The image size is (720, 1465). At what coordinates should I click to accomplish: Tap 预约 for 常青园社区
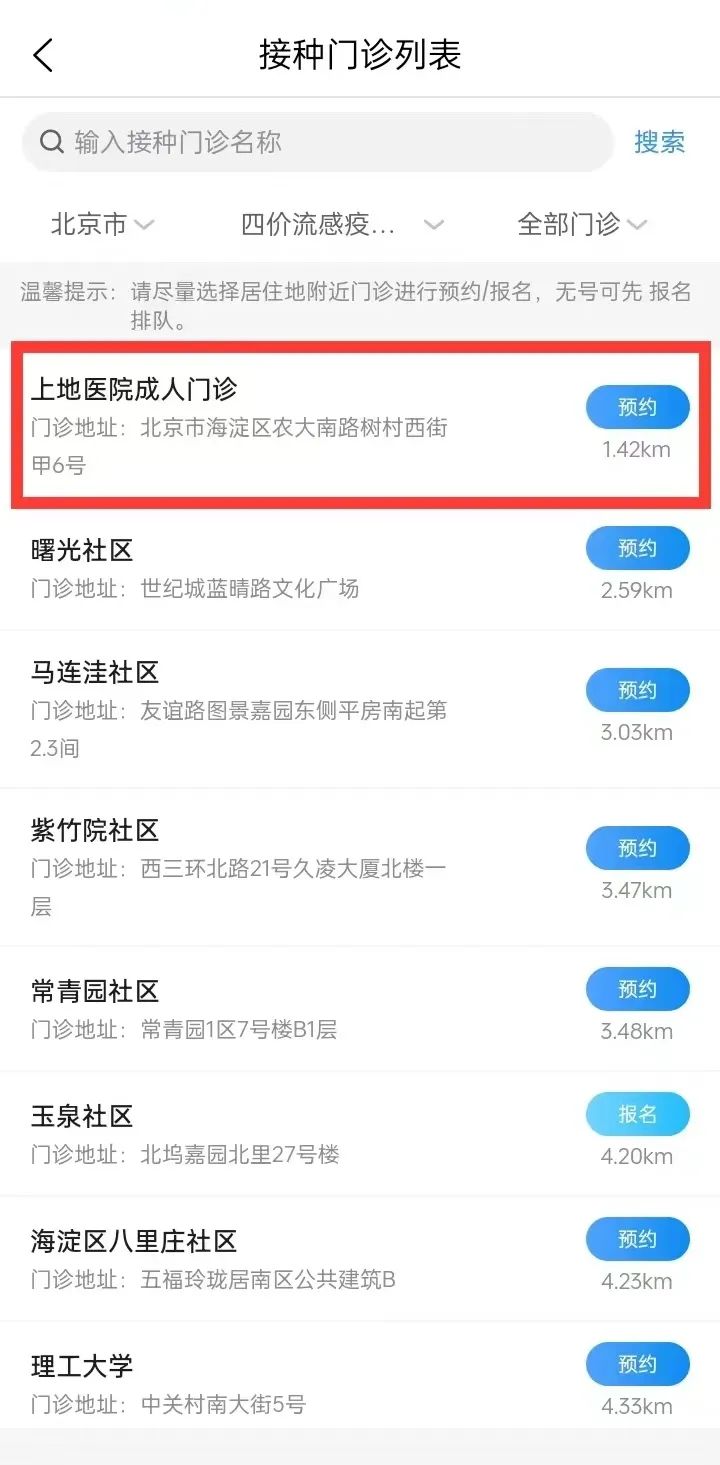pos(637,989)
